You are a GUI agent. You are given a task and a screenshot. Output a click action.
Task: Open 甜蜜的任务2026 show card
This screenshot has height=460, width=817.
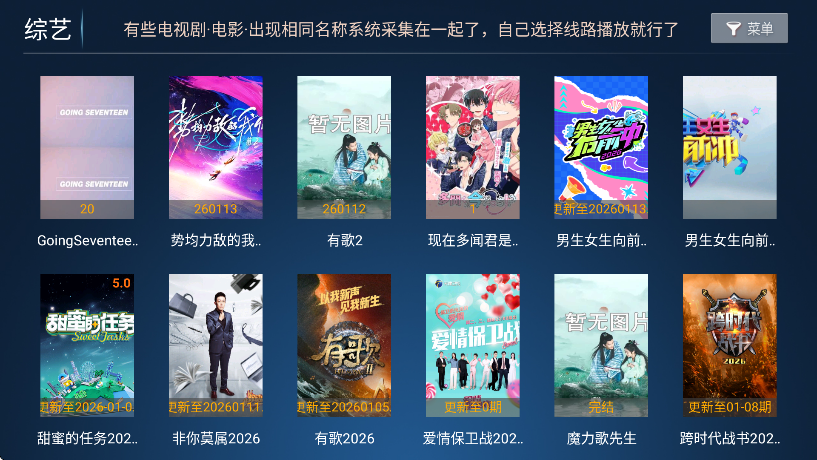87,345
